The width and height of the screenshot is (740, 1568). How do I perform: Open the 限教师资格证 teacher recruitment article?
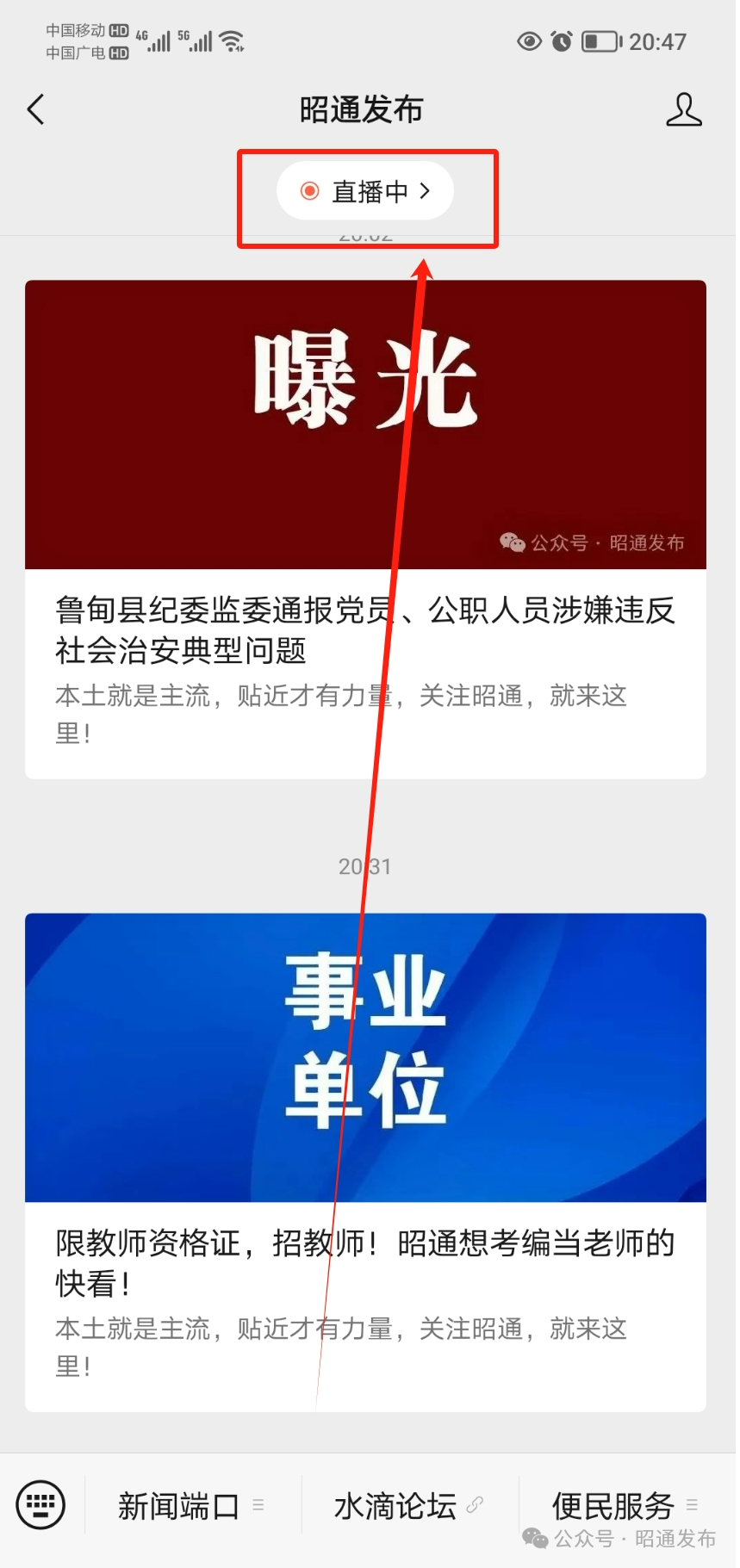tap(365, 1262)
